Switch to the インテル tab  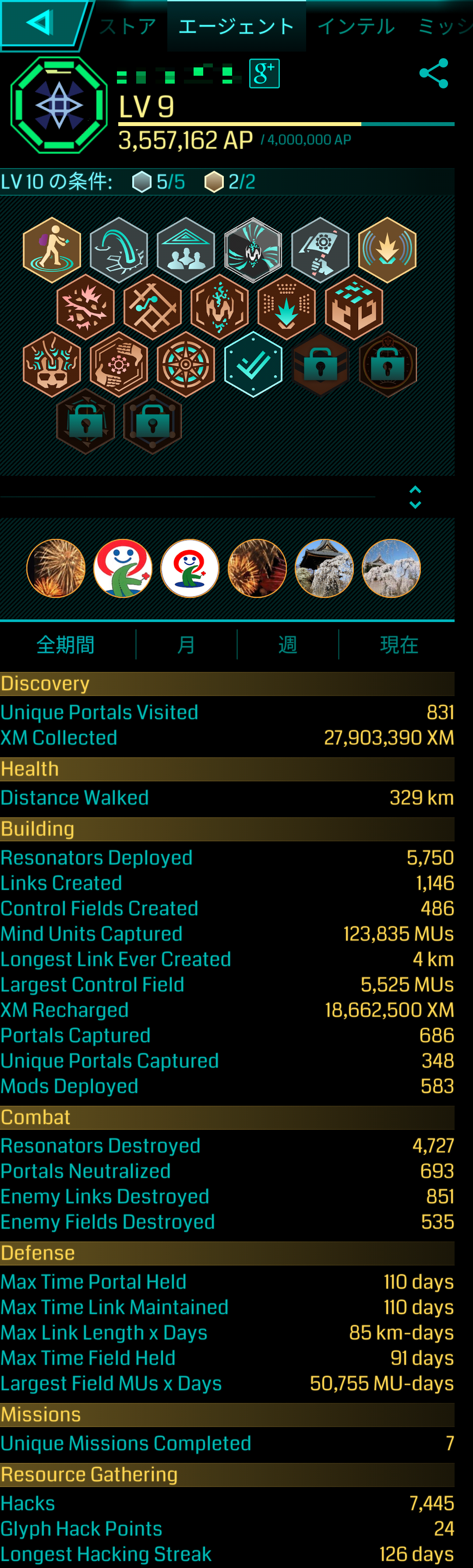(356, 26)
